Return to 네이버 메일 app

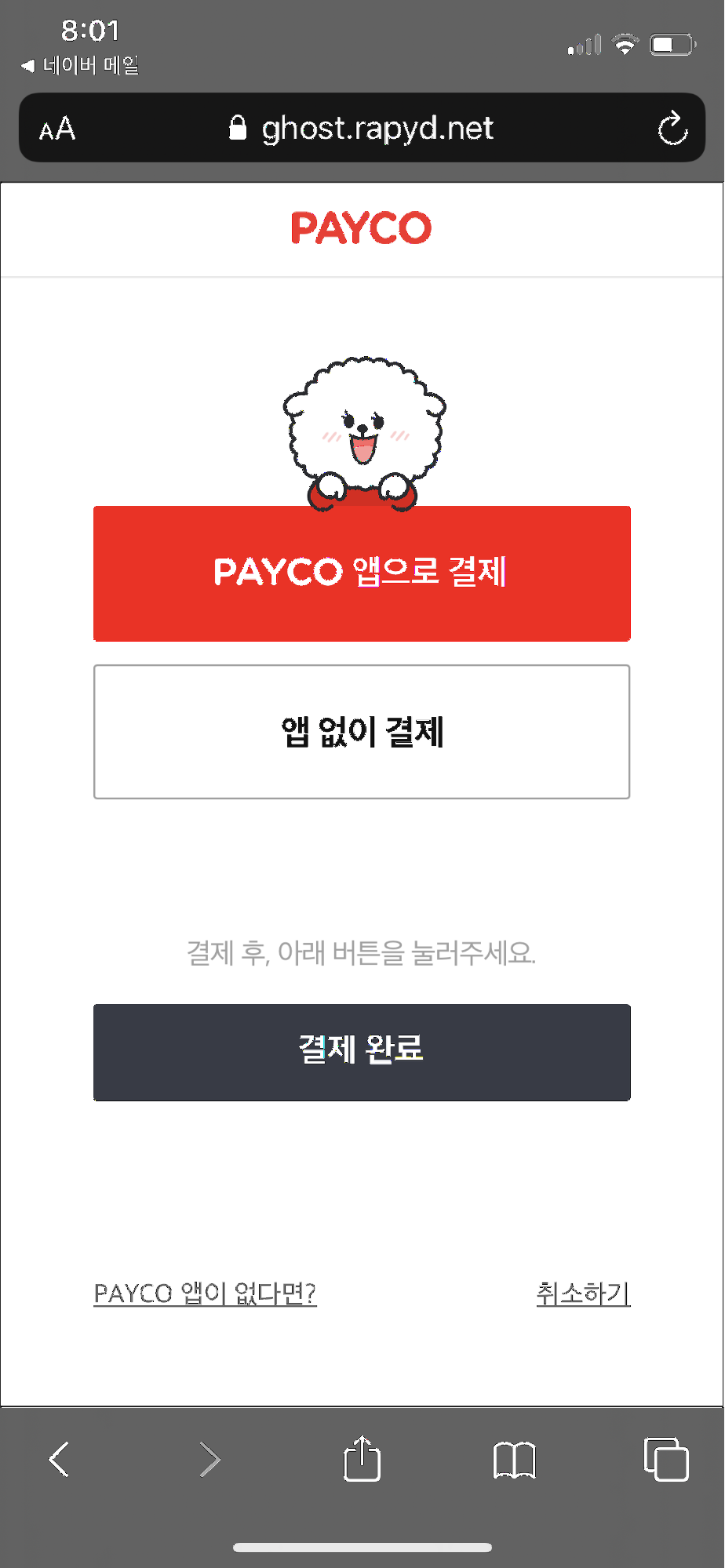click(81, 65)
